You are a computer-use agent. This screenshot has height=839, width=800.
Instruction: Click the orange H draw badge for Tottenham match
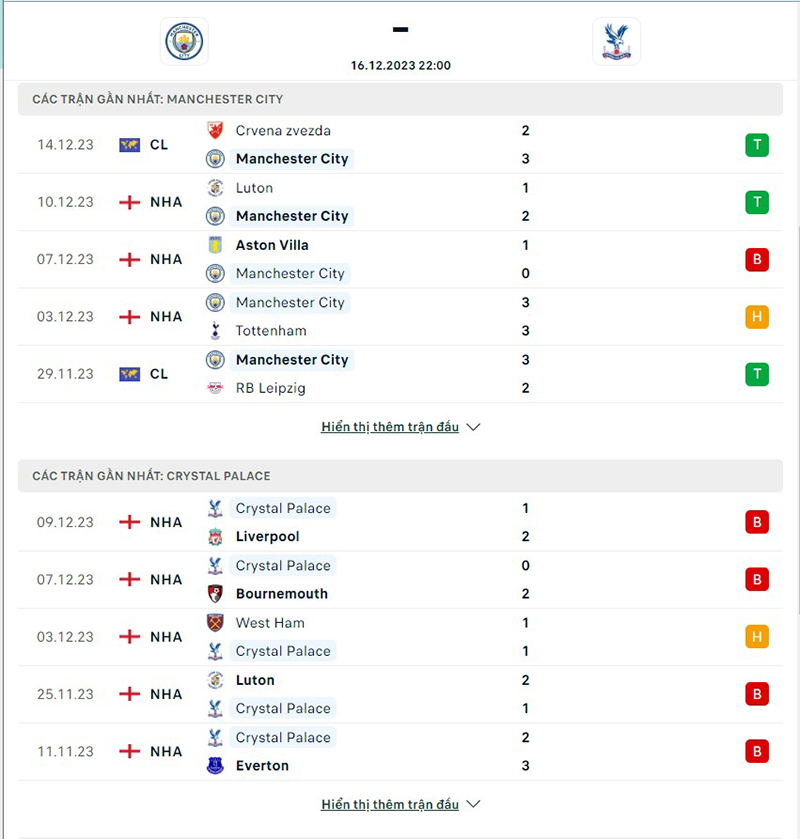[x=757, y=316]
